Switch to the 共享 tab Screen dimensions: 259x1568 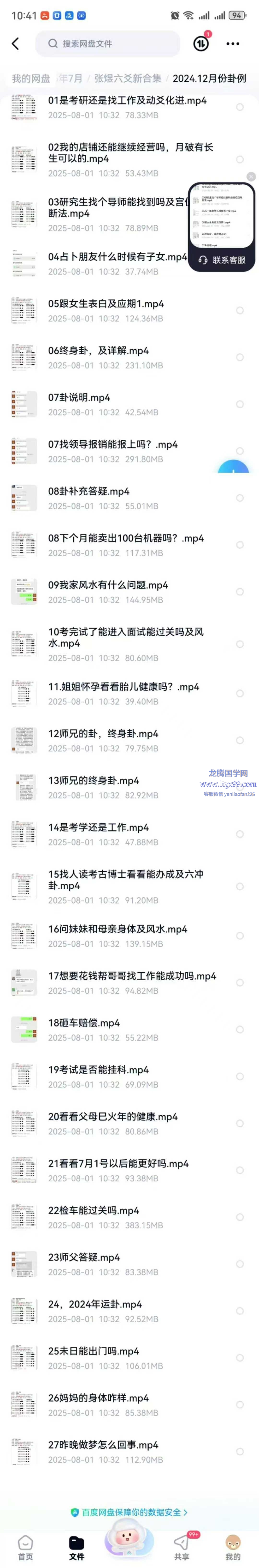(x=181, y=1547)
